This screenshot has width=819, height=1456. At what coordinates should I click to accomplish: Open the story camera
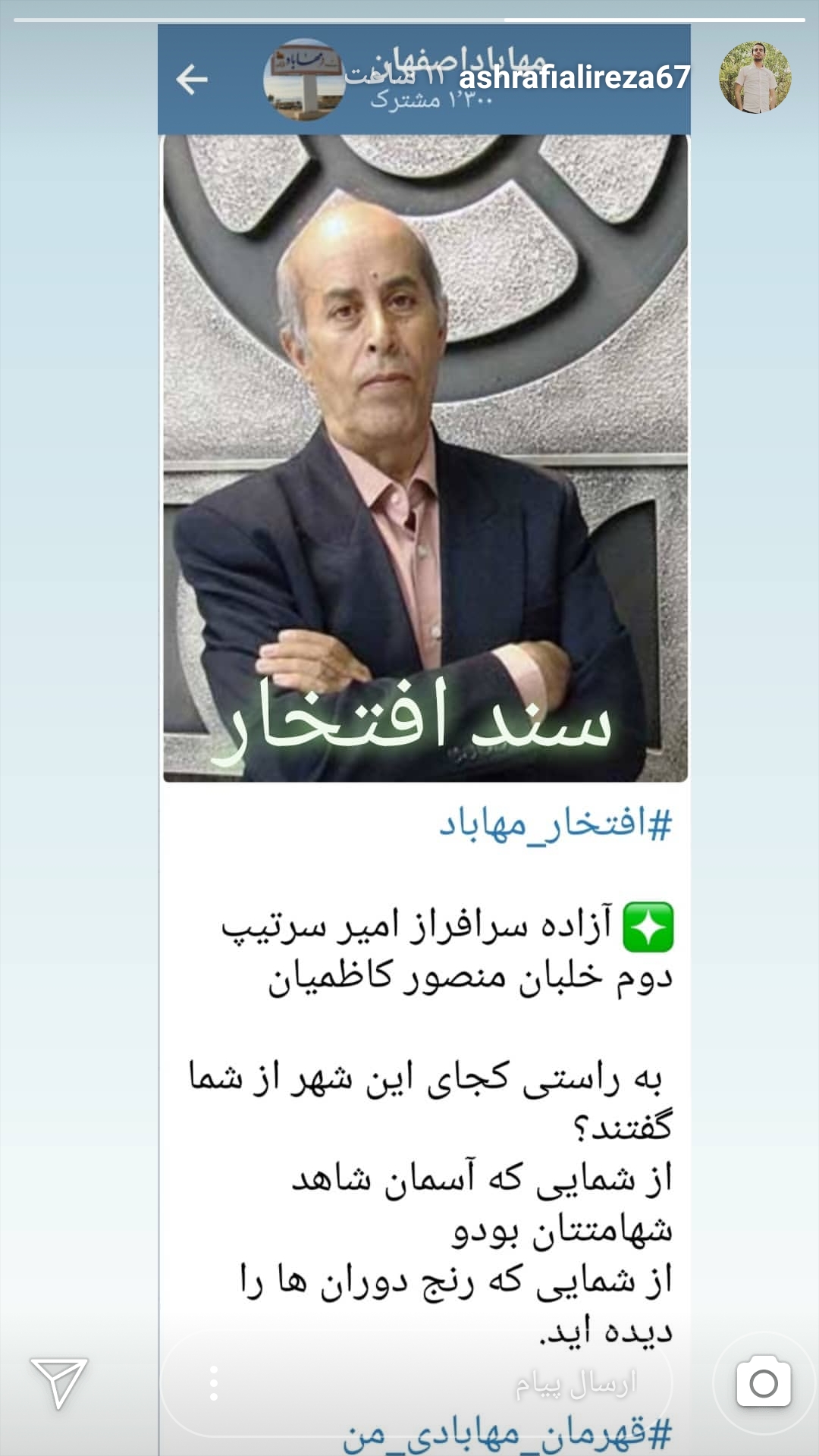pyautogui.click(x=764, y=1383)
